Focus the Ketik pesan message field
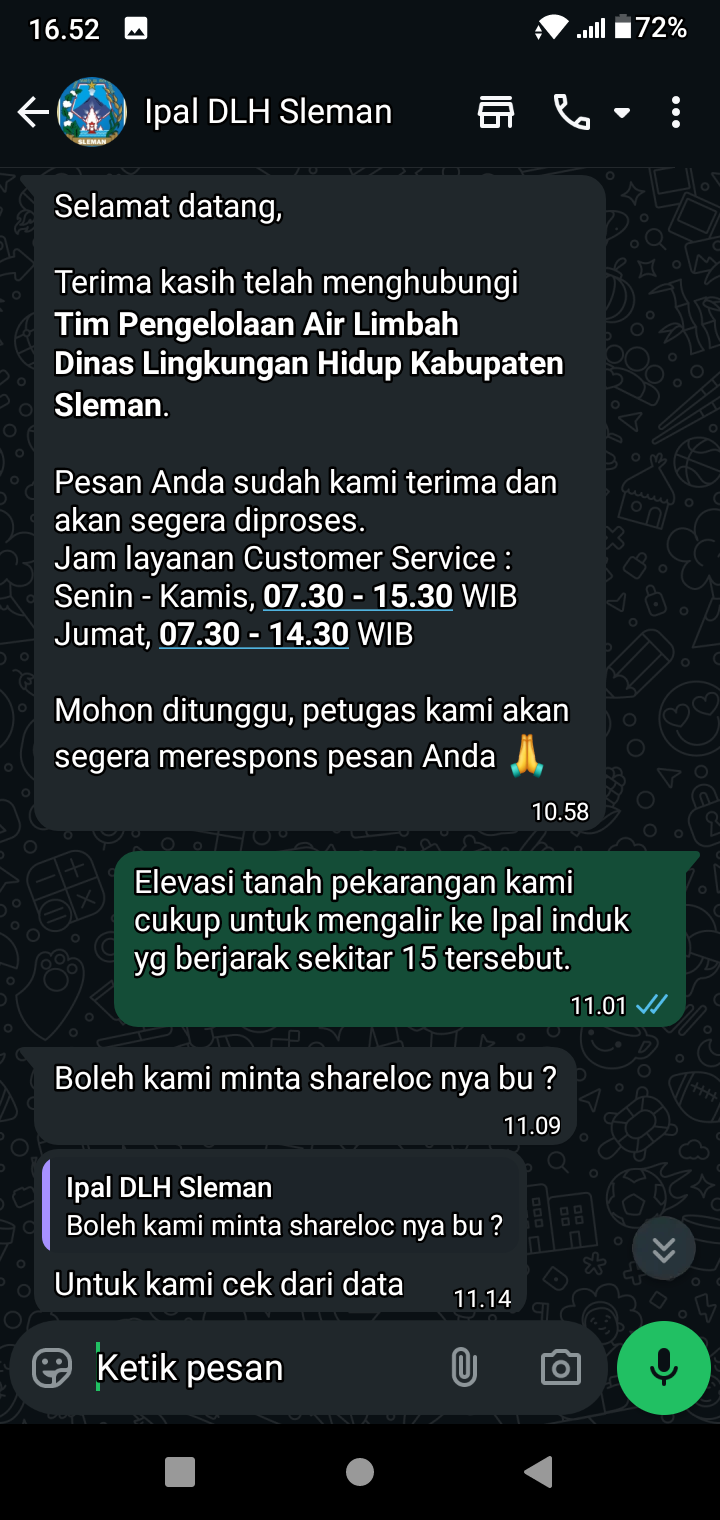This screenshot has width=720, height=1520. [x=260, y=1367]
